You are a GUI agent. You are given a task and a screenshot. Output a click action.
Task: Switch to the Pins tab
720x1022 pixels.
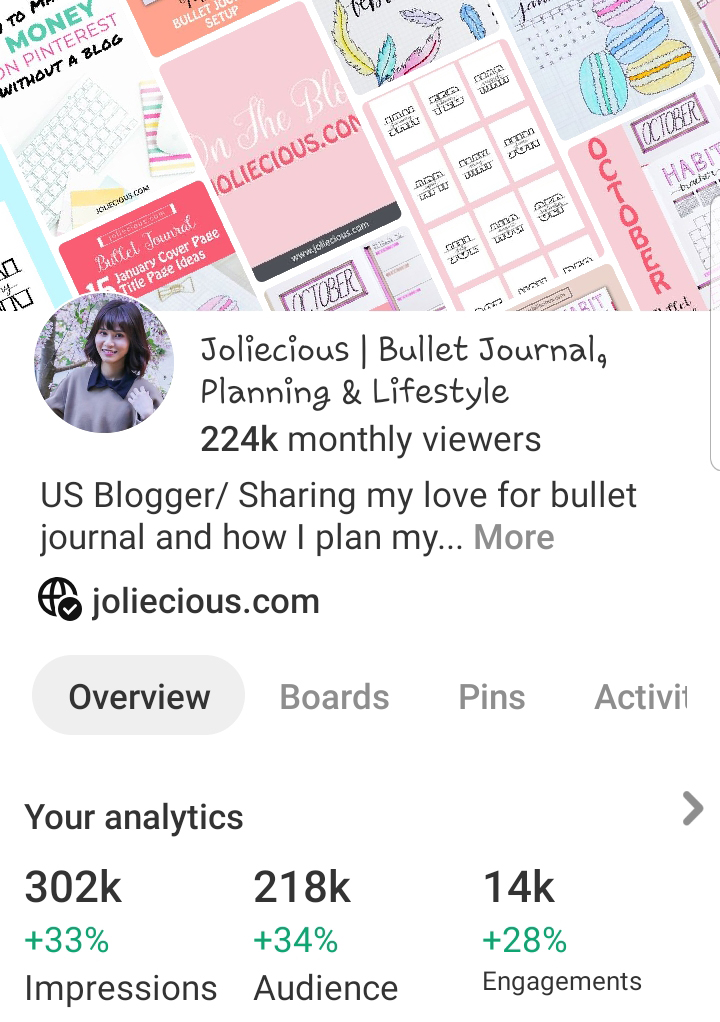(491, 697)
